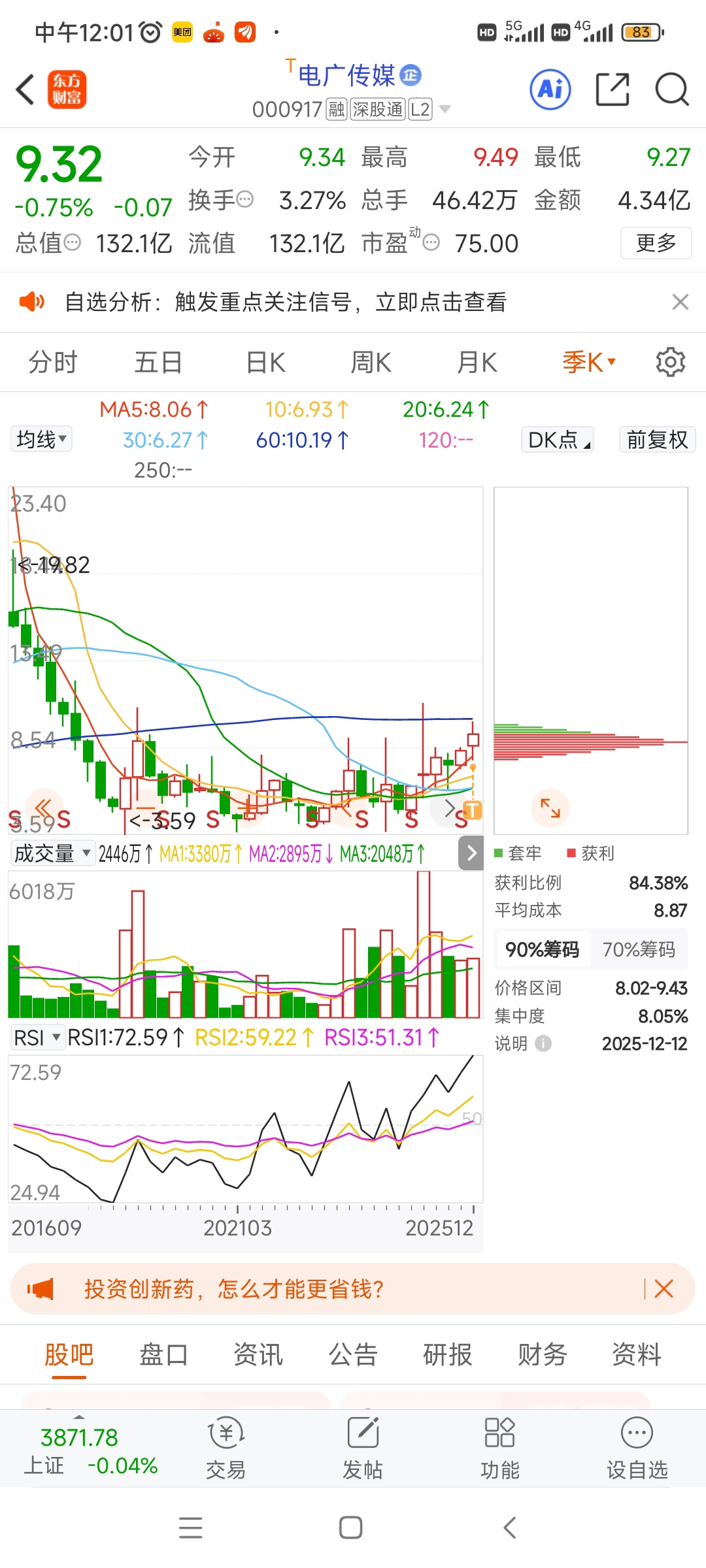Open the 成交量 indicator dropdown
706x1568 pixels.
[x=52, y=853]
